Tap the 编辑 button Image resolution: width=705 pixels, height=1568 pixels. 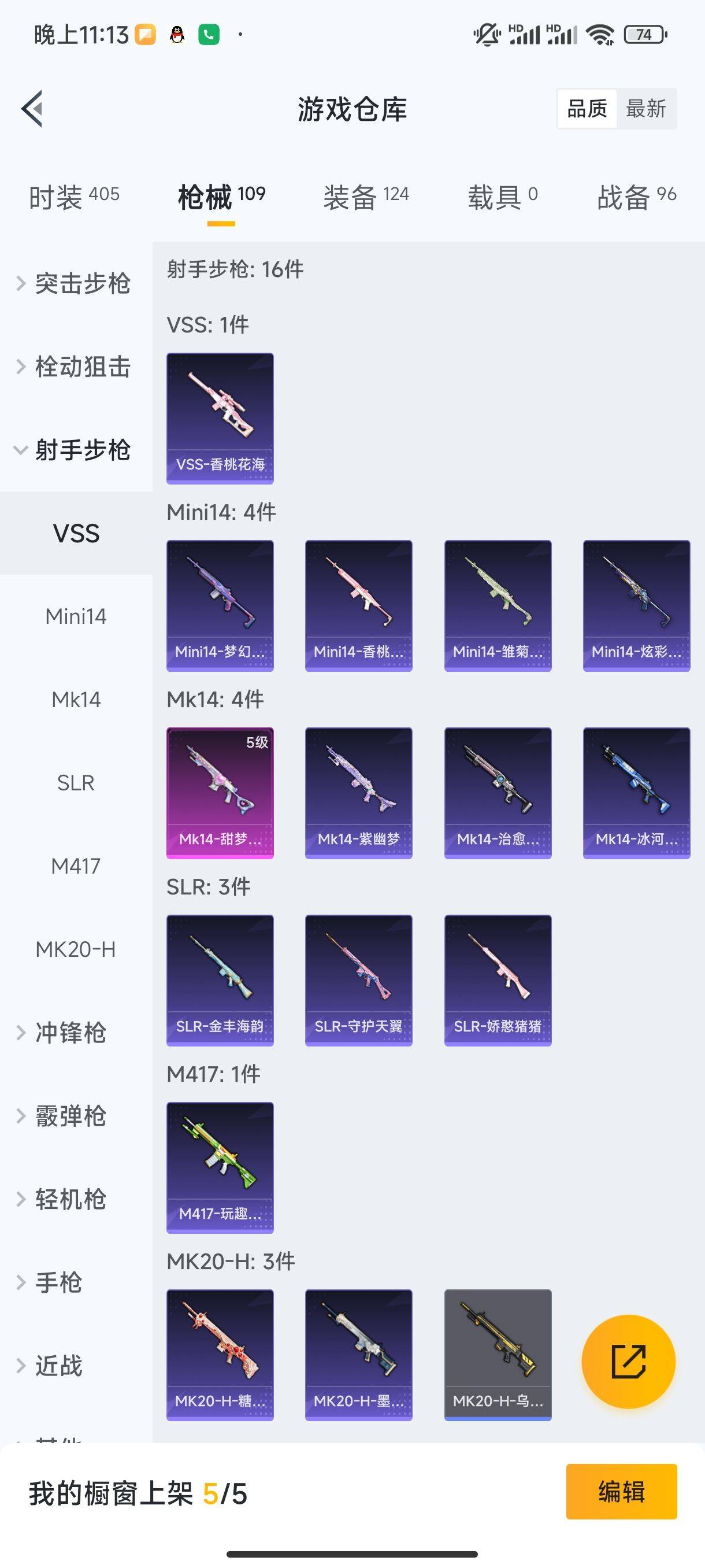(621, 1491)
